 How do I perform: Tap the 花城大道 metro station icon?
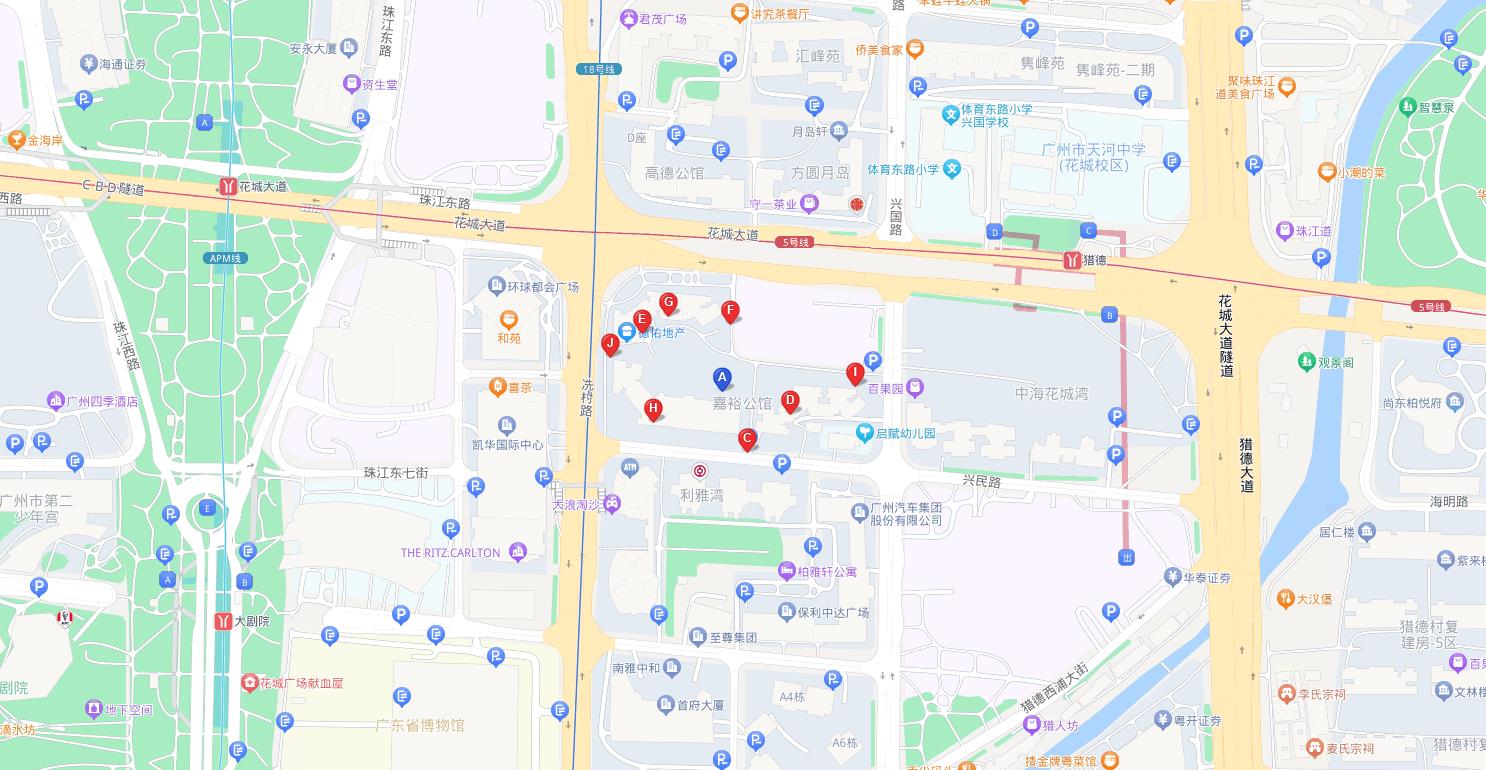(228, 186)
